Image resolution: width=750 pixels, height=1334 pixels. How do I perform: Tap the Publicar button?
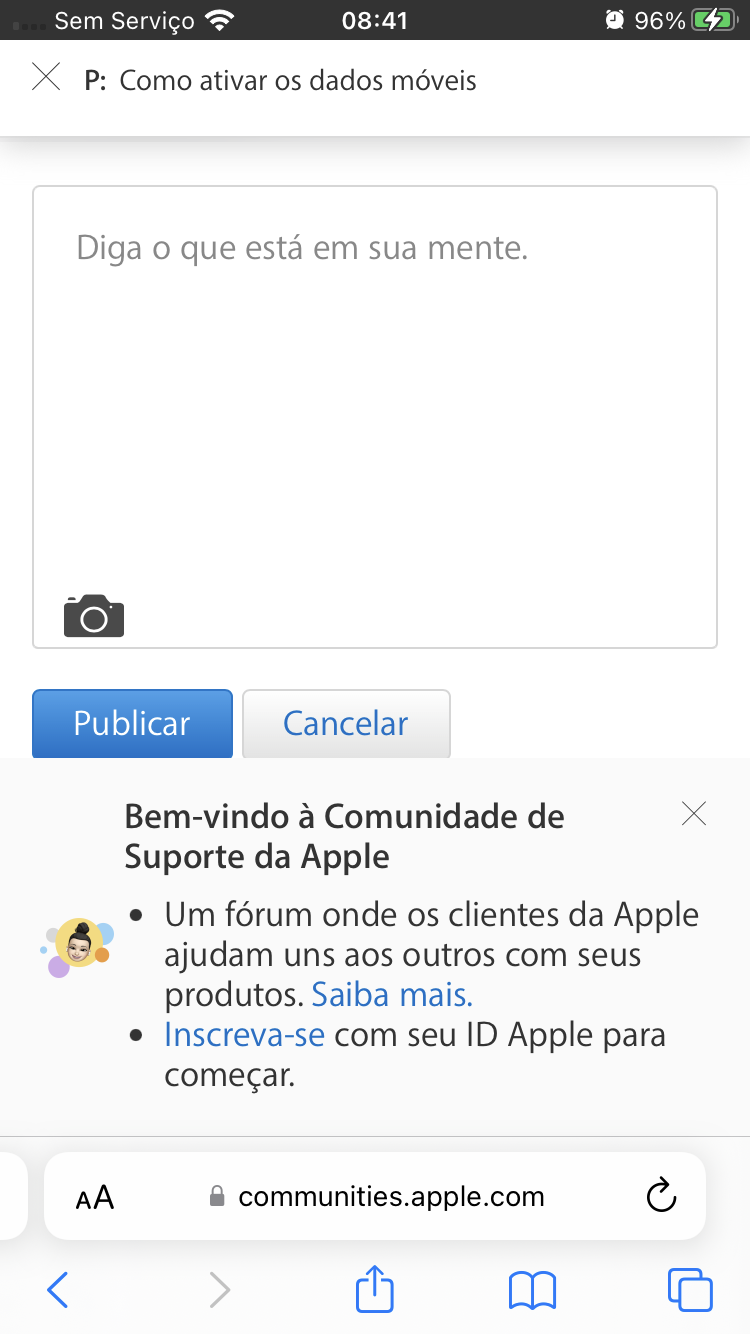pos(132,724)
